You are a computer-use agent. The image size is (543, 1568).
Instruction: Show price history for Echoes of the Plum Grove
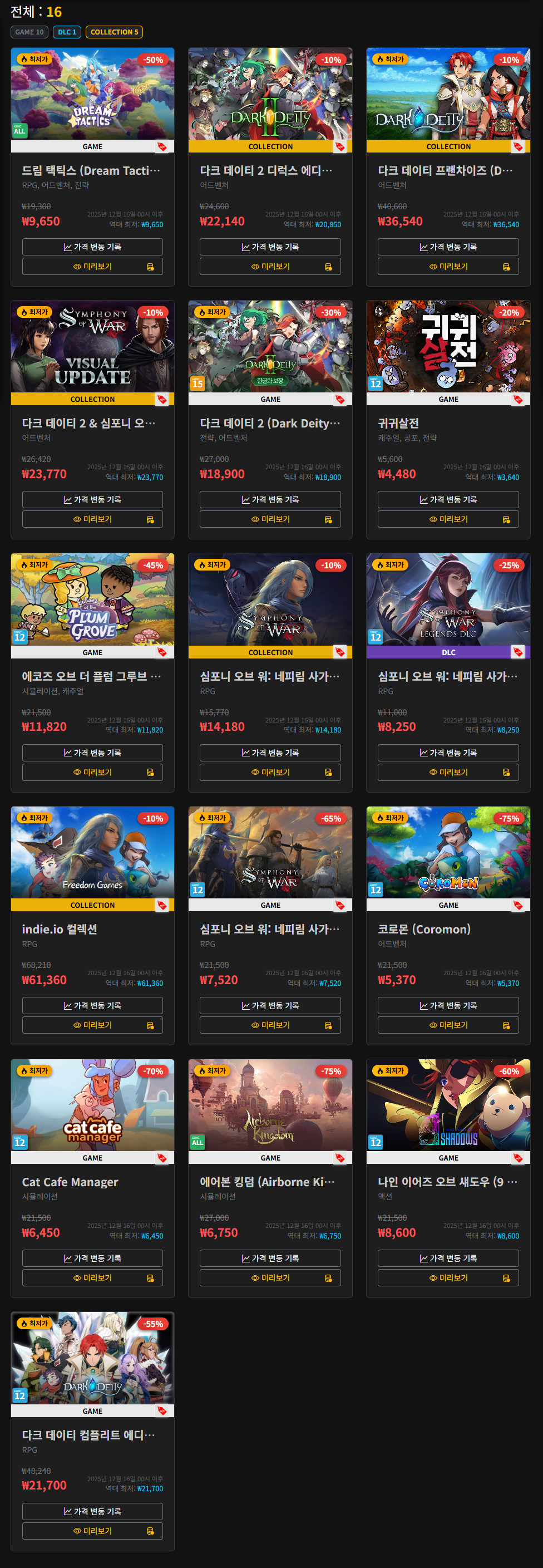click(x=92, y=753)
